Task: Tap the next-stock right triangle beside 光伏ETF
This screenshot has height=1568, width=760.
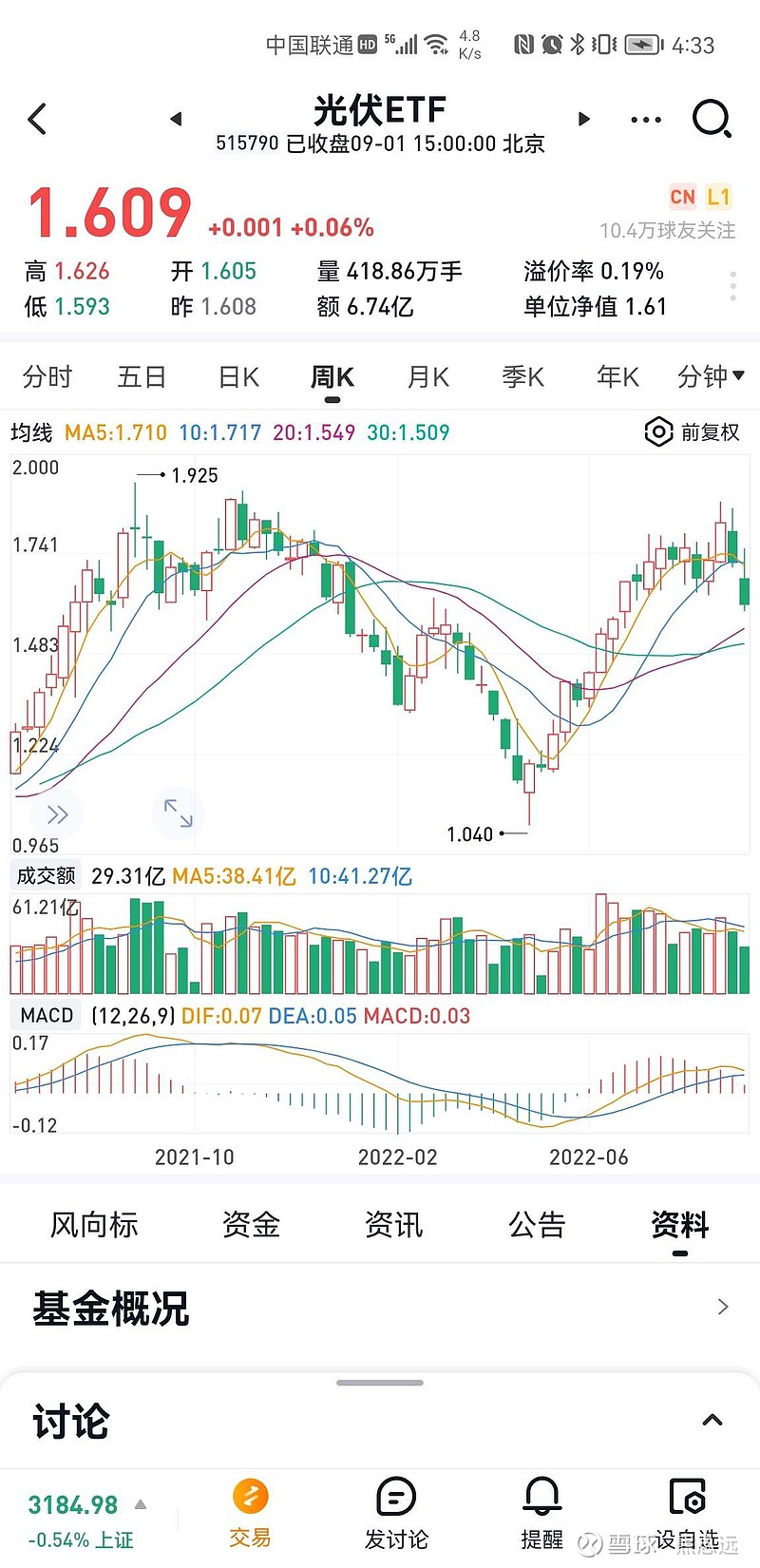Action: click(x=583, y=119)
